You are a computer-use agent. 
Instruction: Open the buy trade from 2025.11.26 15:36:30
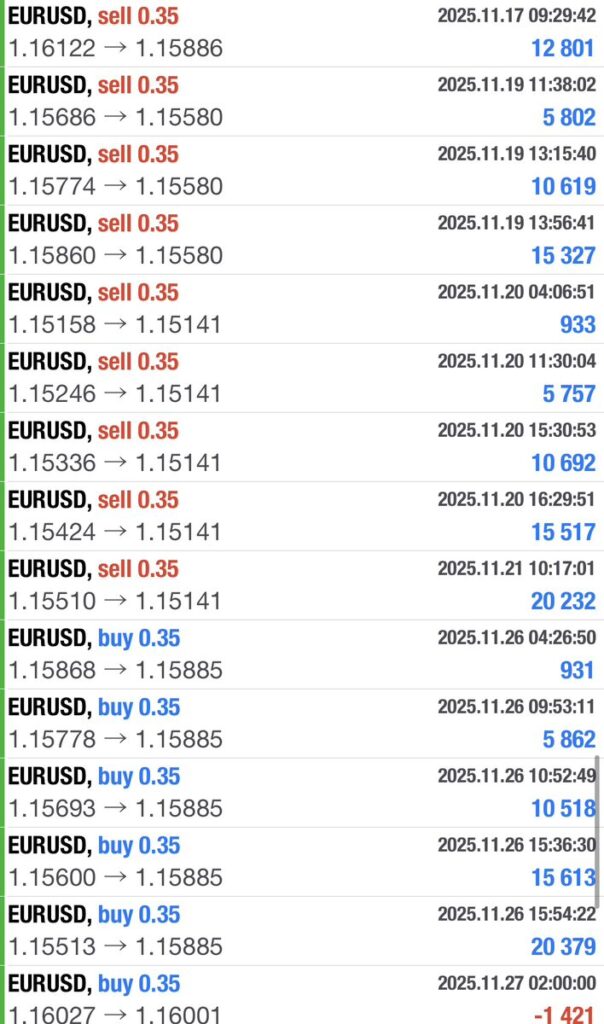[x=302, y=861]
